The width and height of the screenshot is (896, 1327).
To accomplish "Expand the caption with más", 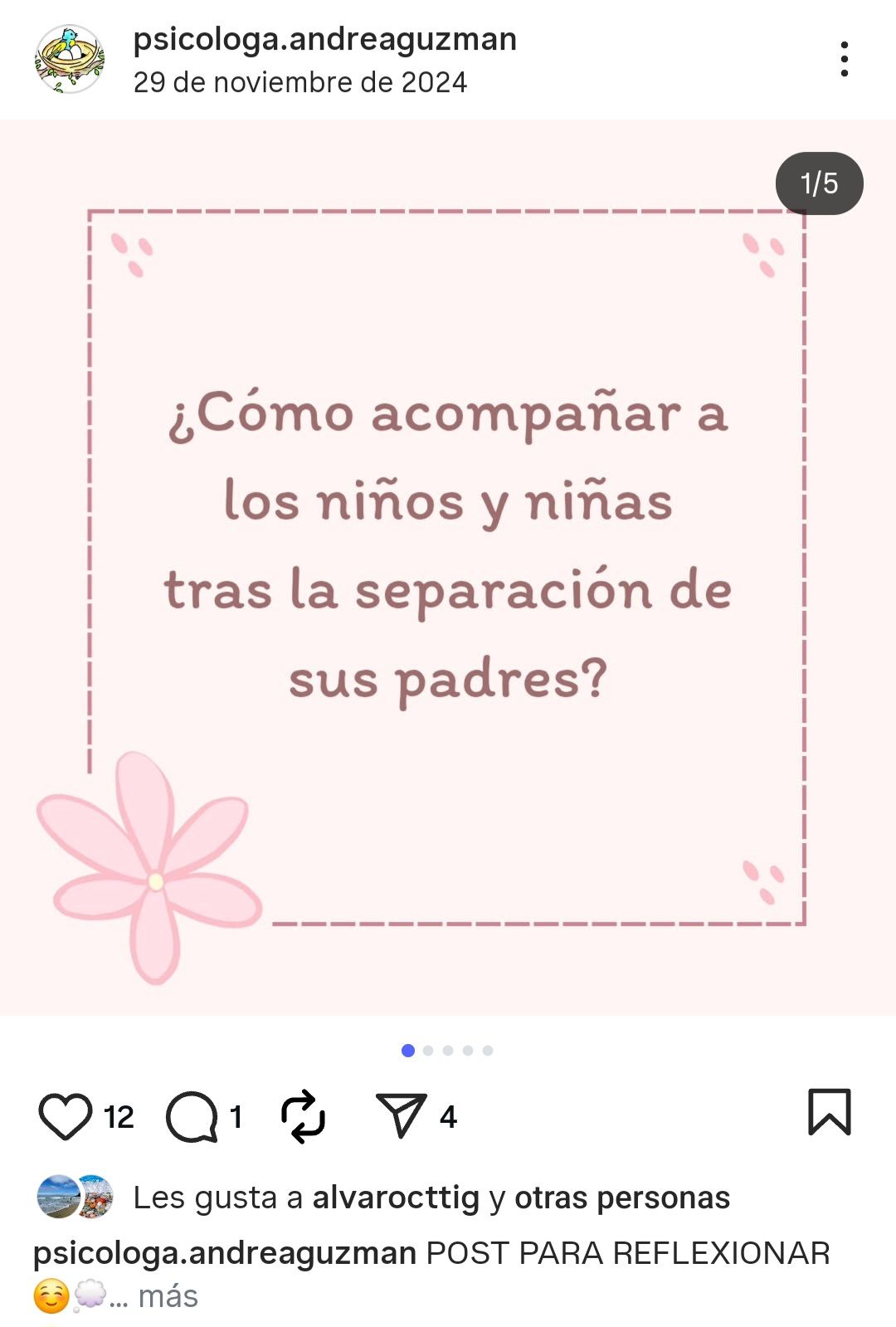I will coord(168,1295).
